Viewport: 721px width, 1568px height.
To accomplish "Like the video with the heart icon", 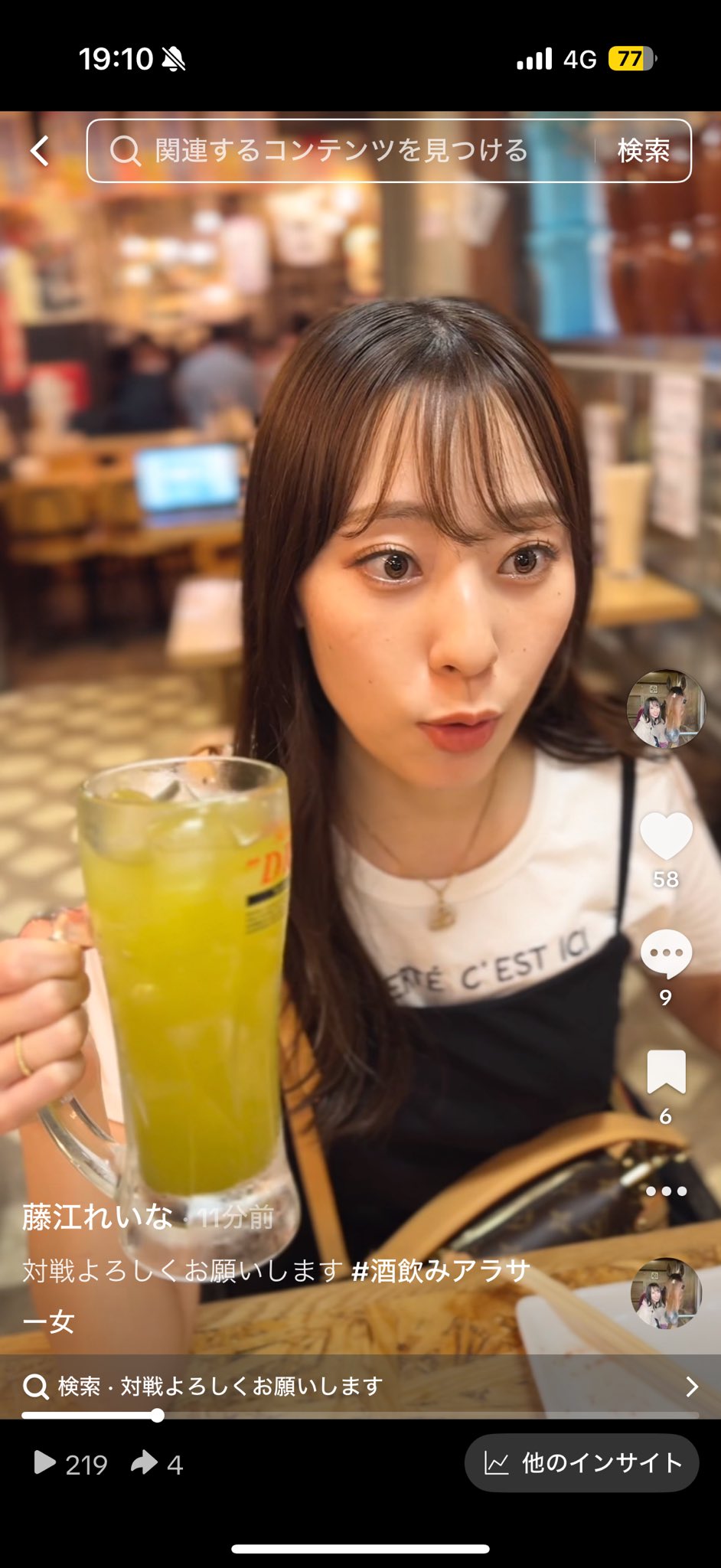I will pyautogui.click(x=666, y=836).
